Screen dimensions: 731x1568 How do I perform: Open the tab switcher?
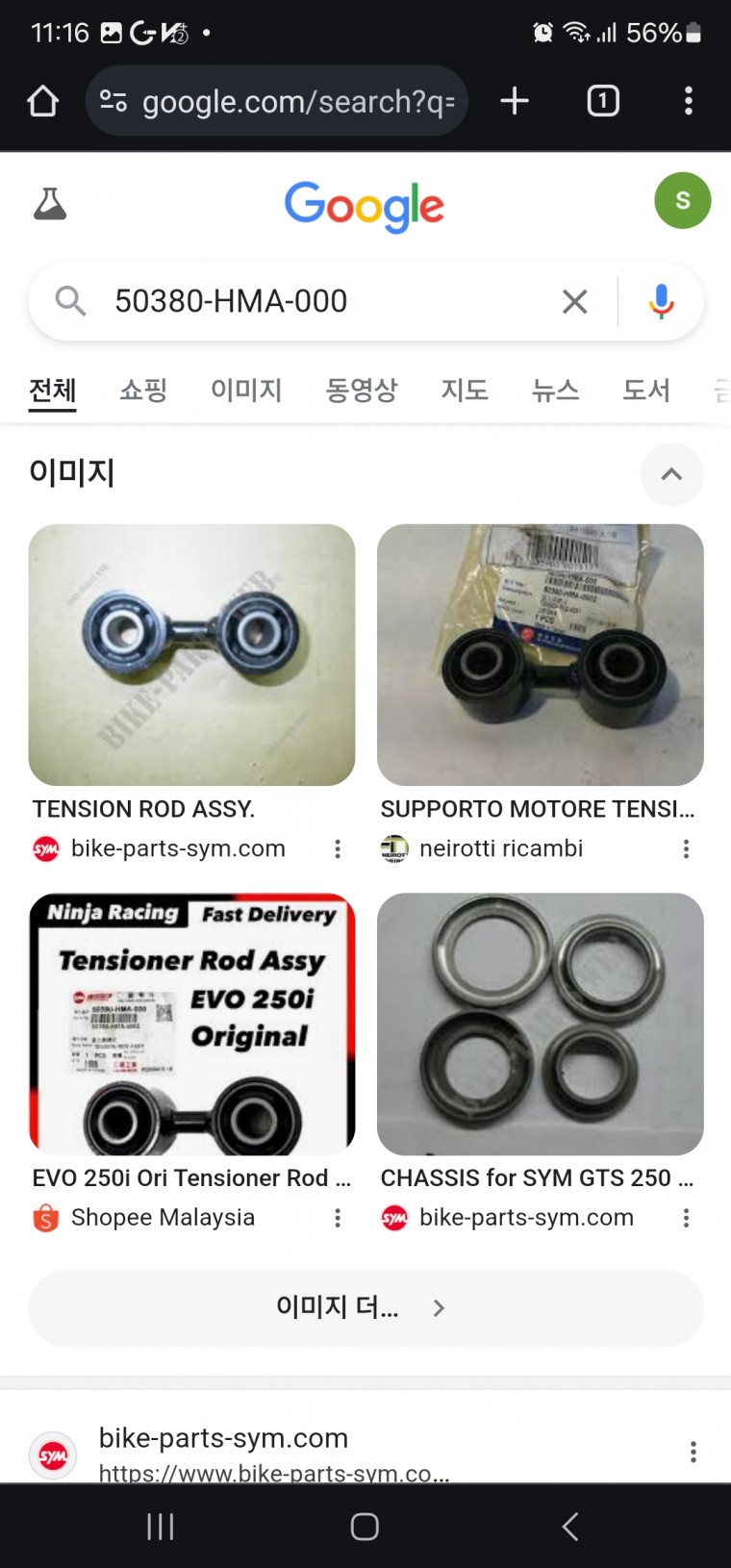603,101
